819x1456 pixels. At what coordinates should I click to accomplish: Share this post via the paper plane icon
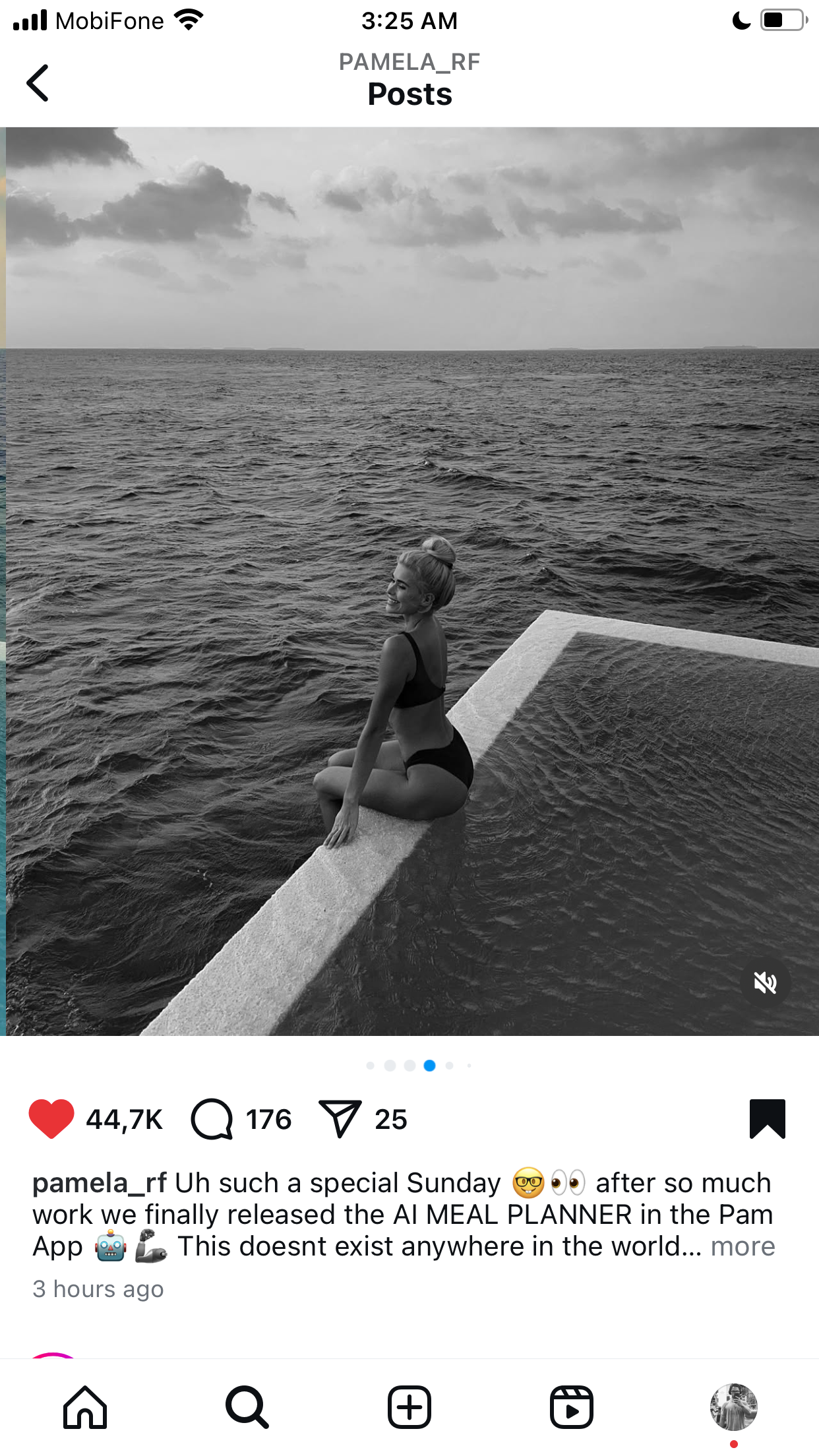click(x=340, y=1119)
